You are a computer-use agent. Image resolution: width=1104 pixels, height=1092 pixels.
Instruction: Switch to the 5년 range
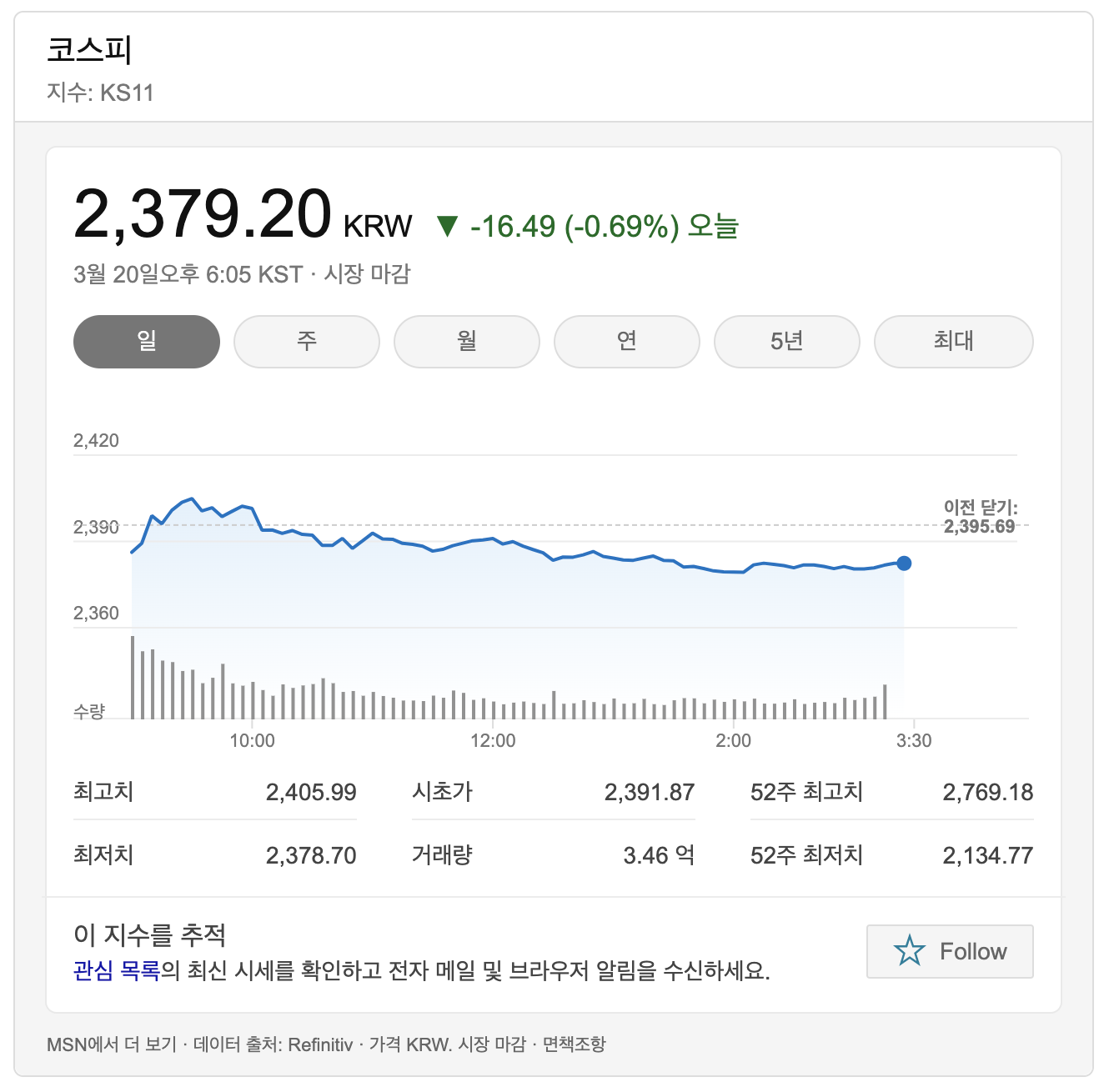(x=787, y=342)
